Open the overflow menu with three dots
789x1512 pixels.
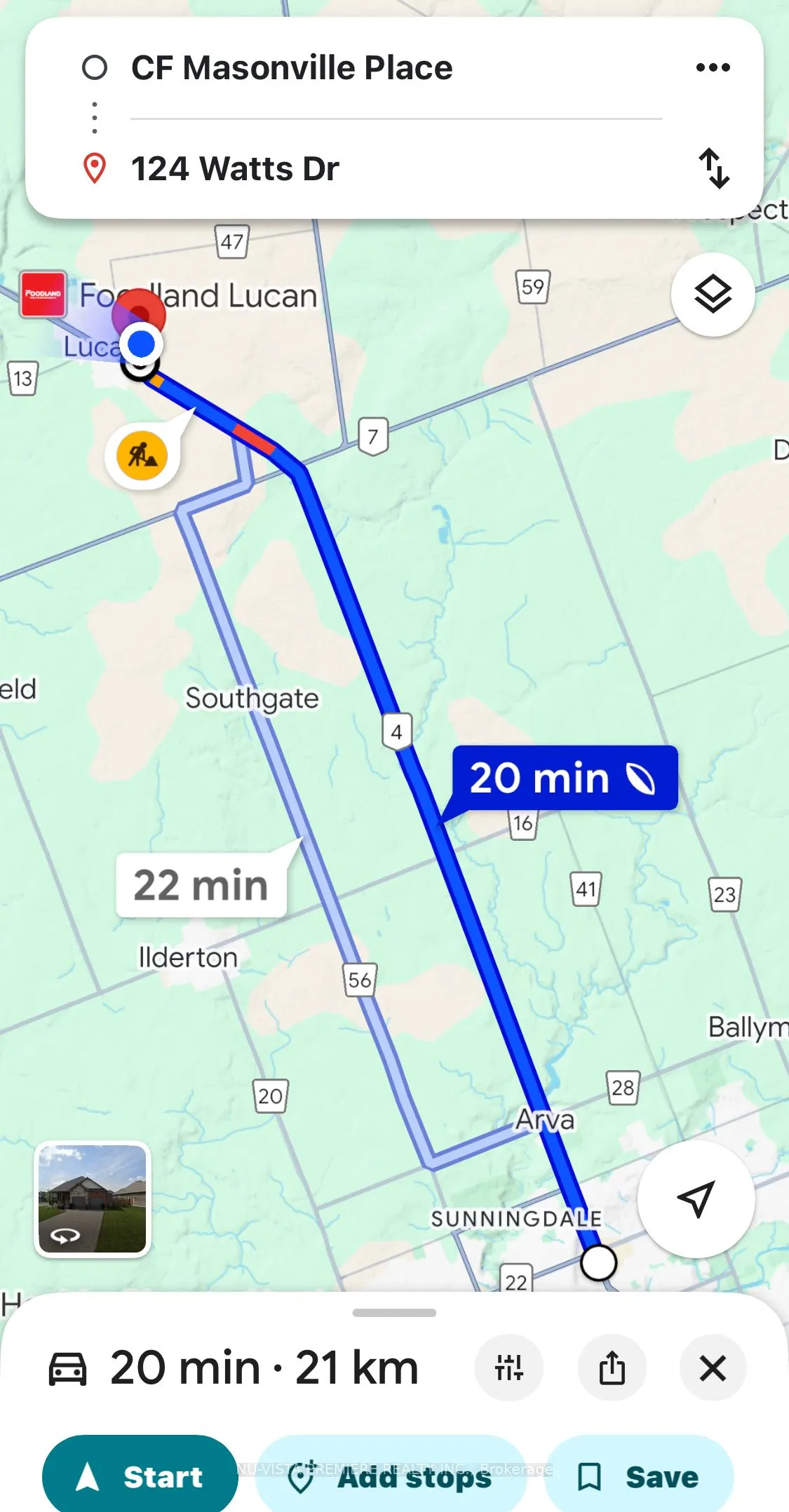713,68
